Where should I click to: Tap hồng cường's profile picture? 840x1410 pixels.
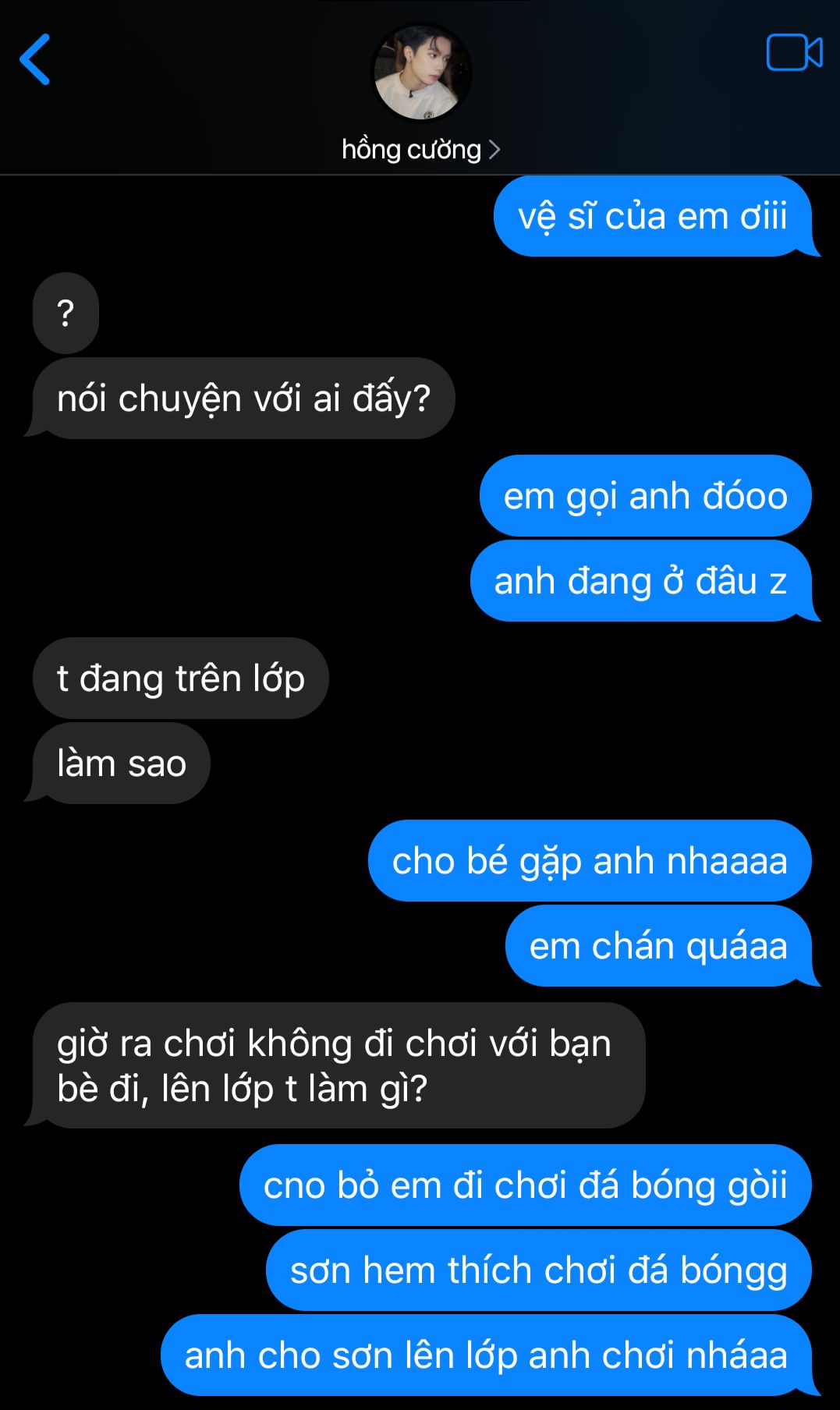[x=420, y=73]
